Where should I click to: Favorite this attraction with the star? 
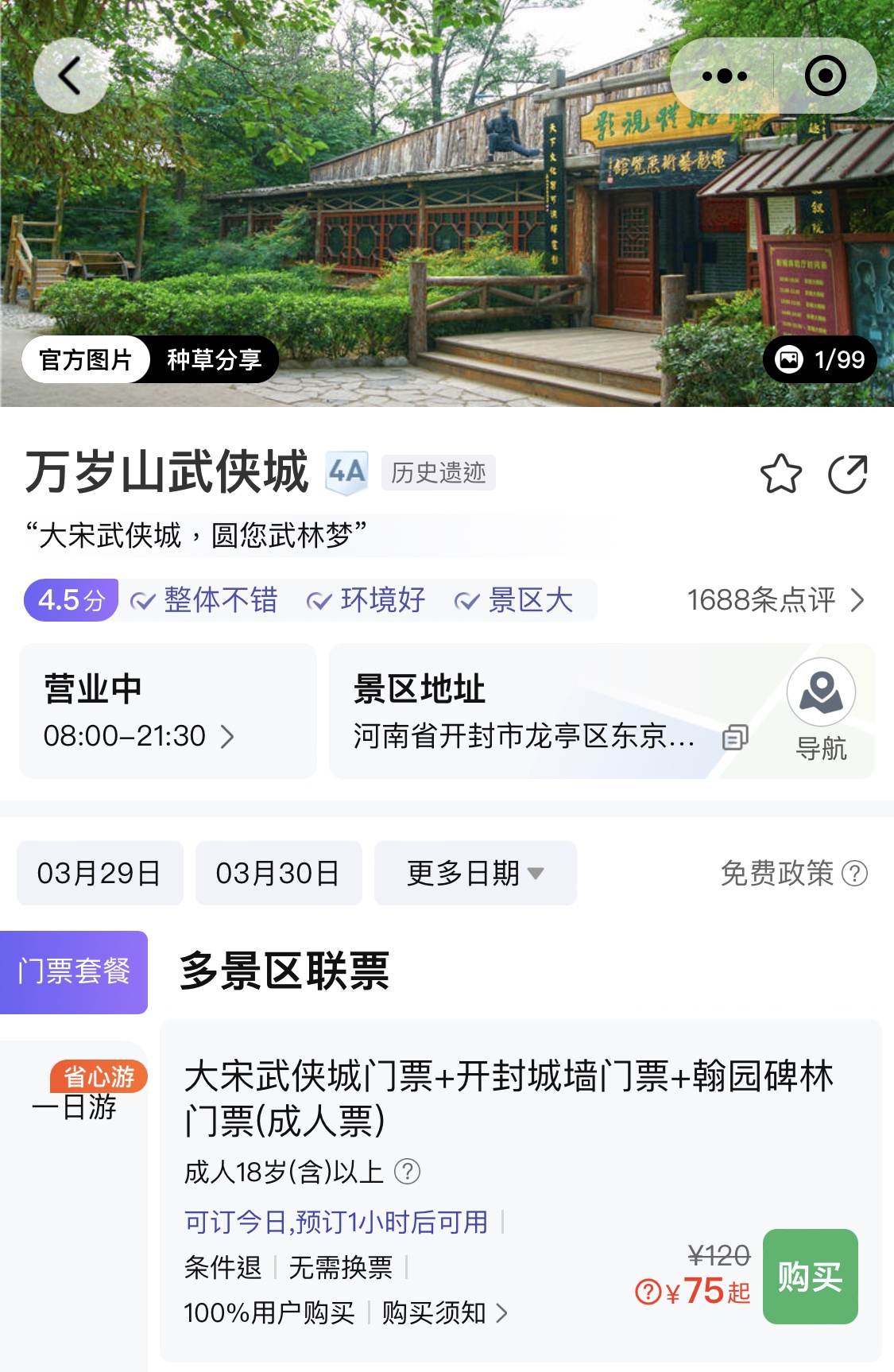click(x=780, y=475)
